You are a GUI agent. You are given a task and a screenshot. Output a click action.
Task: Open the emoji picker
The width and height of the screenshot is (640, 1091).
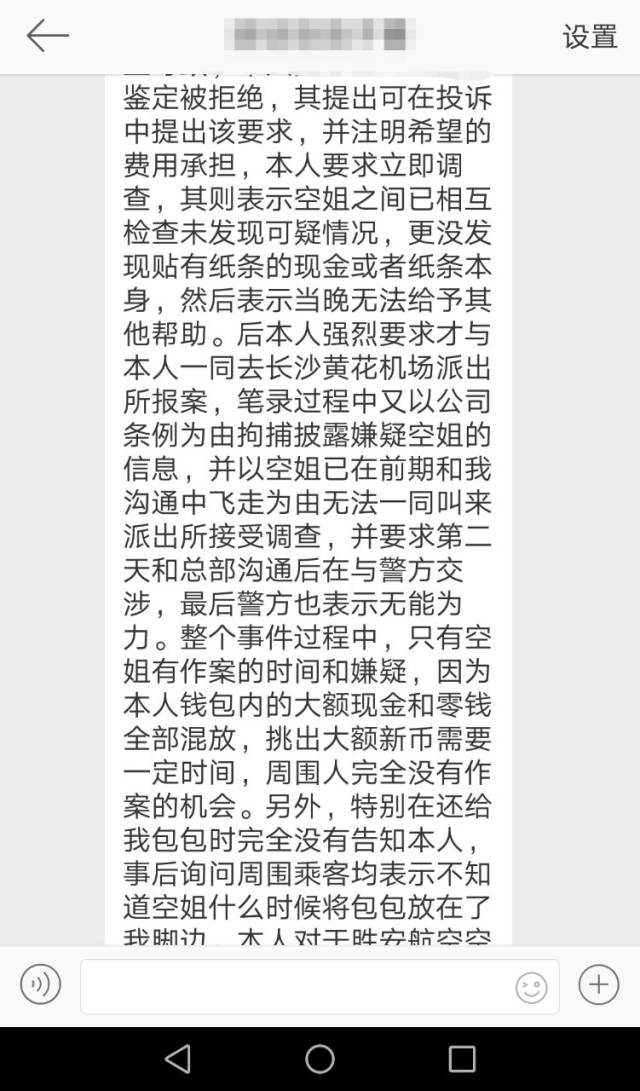(531, 987)
